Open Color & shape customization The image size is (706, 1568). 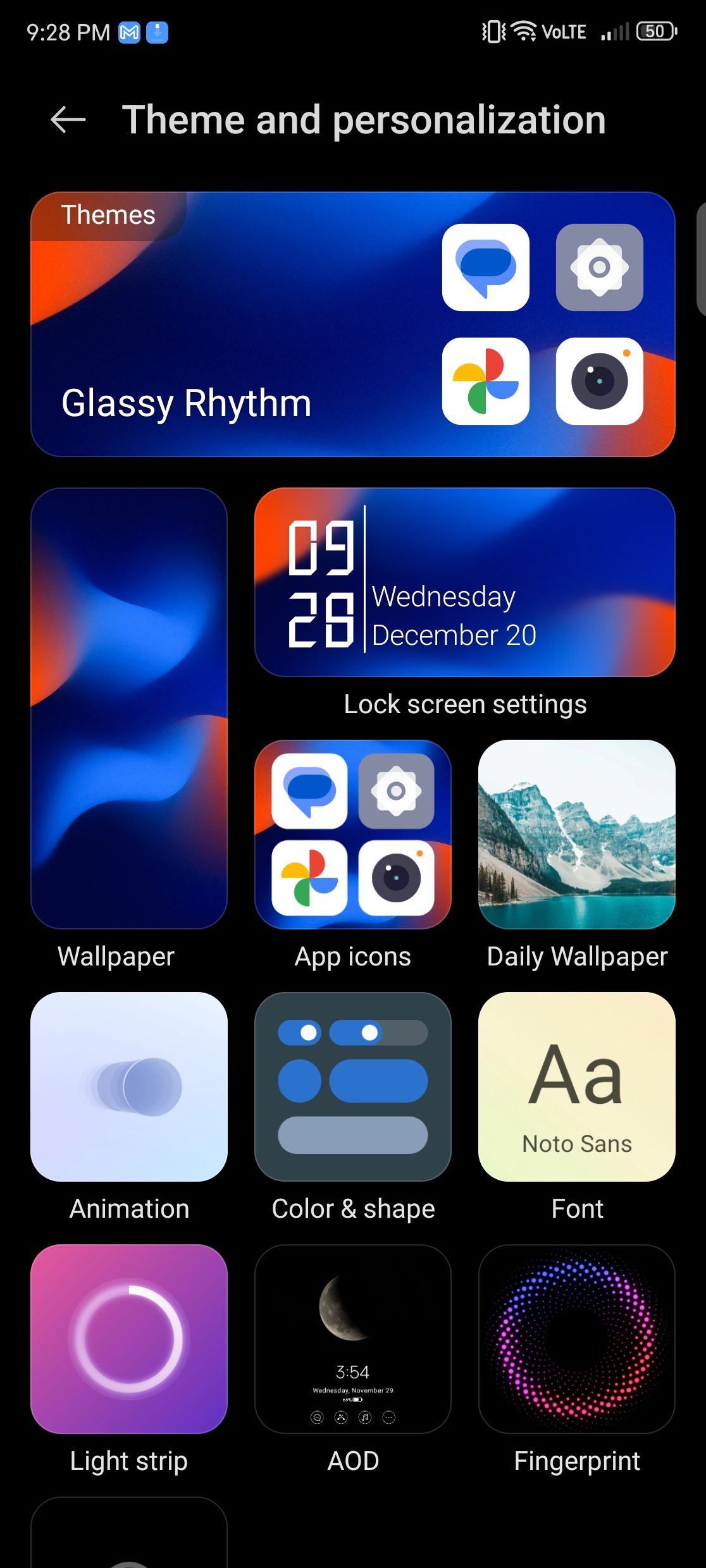point(353,1087)
